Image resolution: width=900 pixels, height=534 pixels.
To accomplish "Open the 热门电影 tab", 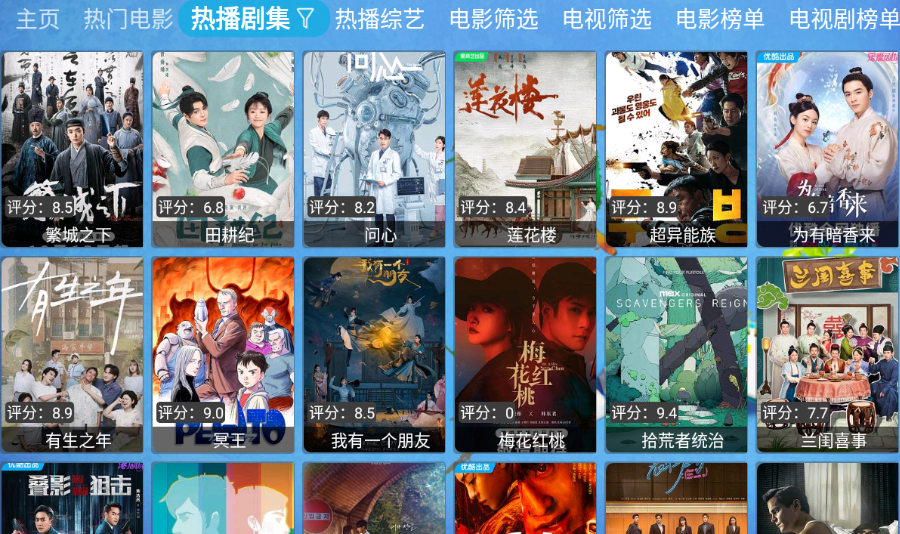I will [128, 19].
